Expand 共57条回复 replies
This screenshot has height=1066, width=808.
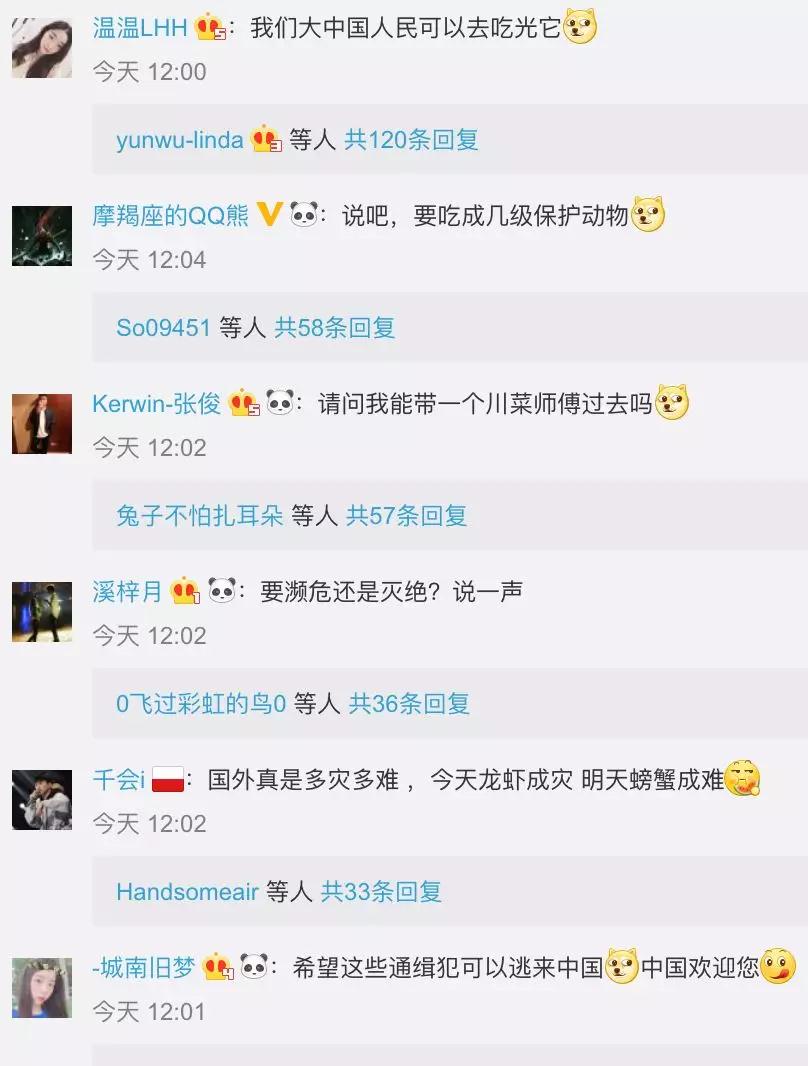click(x=406, y=516)
